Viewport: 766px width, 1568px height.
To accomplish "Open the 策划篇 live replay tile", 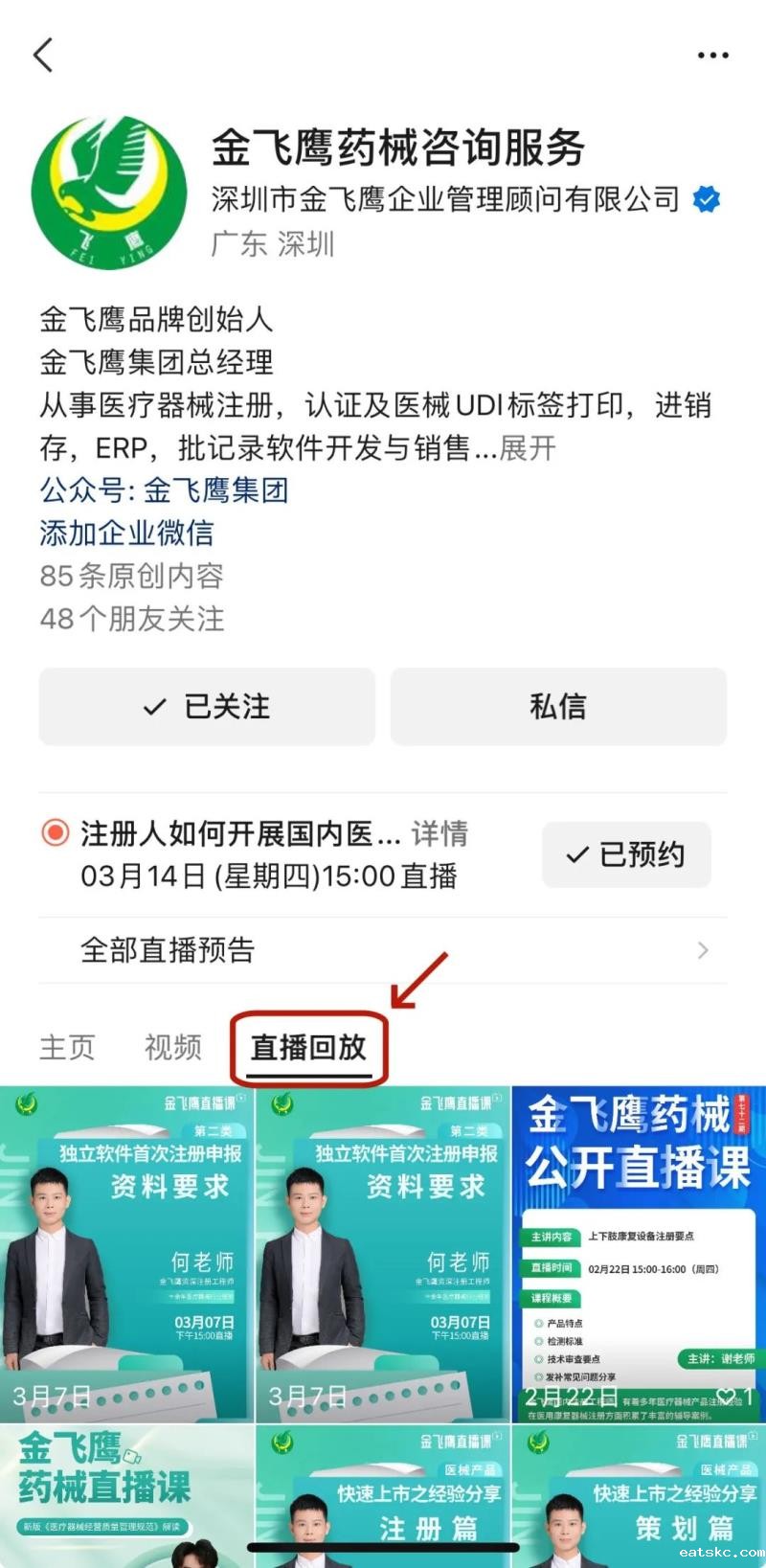I will tap(639, 1494).
